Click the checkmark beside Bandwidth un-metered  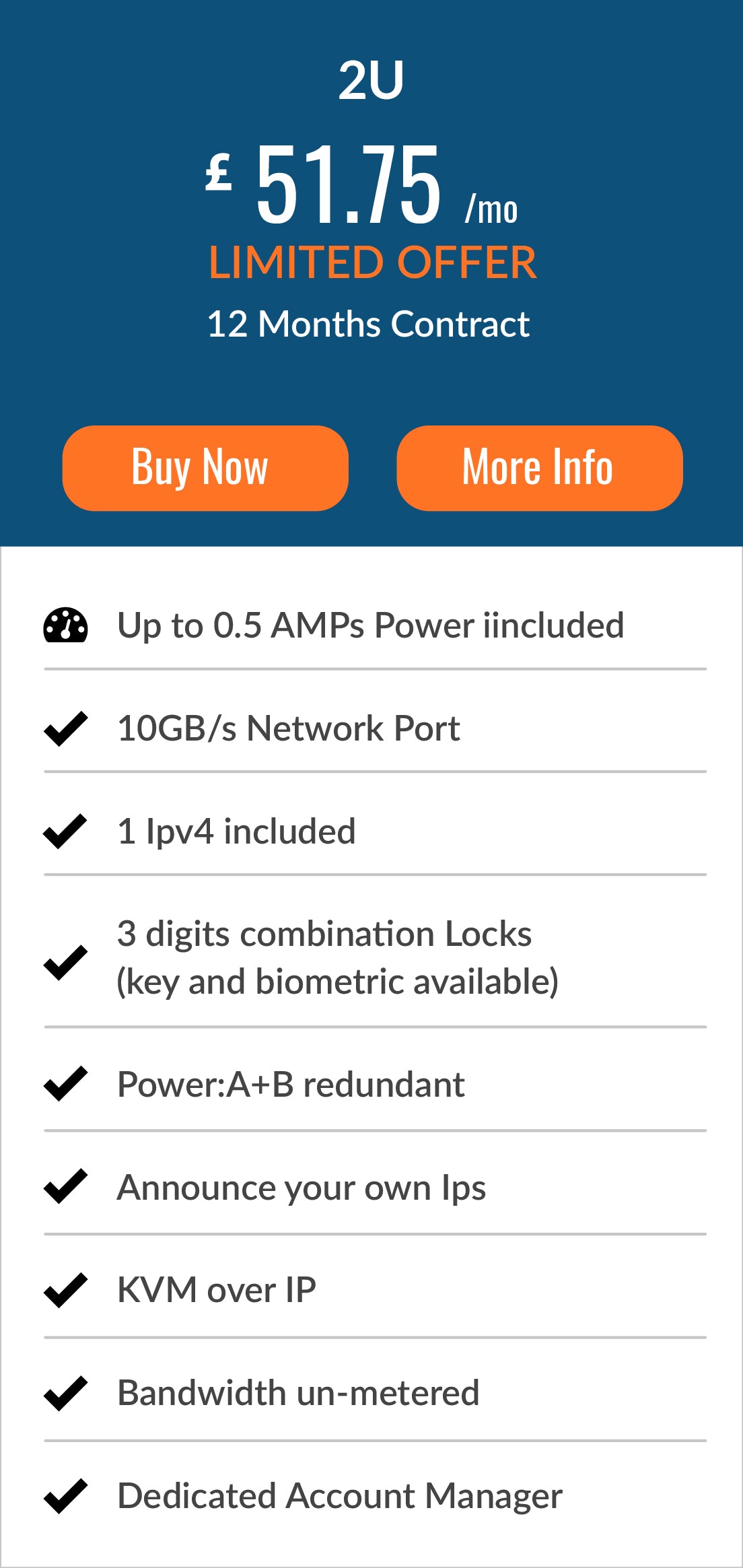pyautogui.click(x=65, y=1392)
